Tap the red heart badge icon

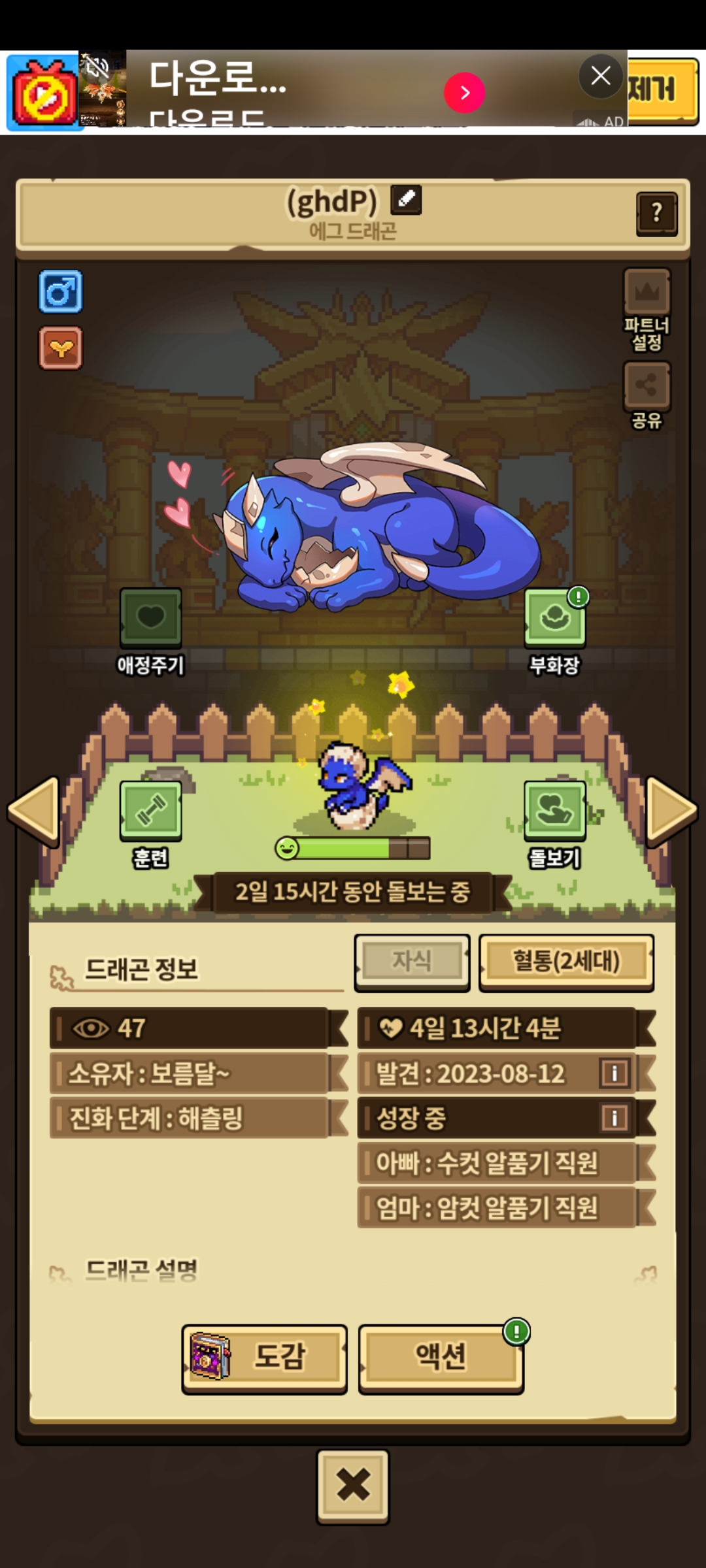tap(61, 348)
